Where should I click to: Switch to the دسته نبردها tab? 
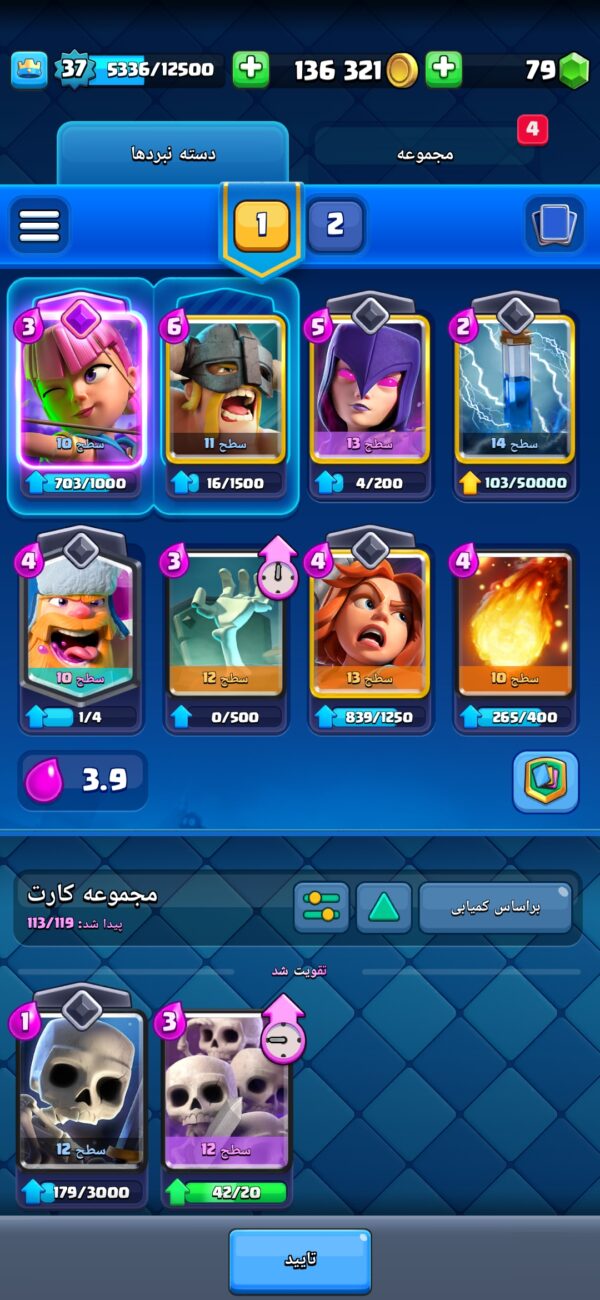pos(173,154)
